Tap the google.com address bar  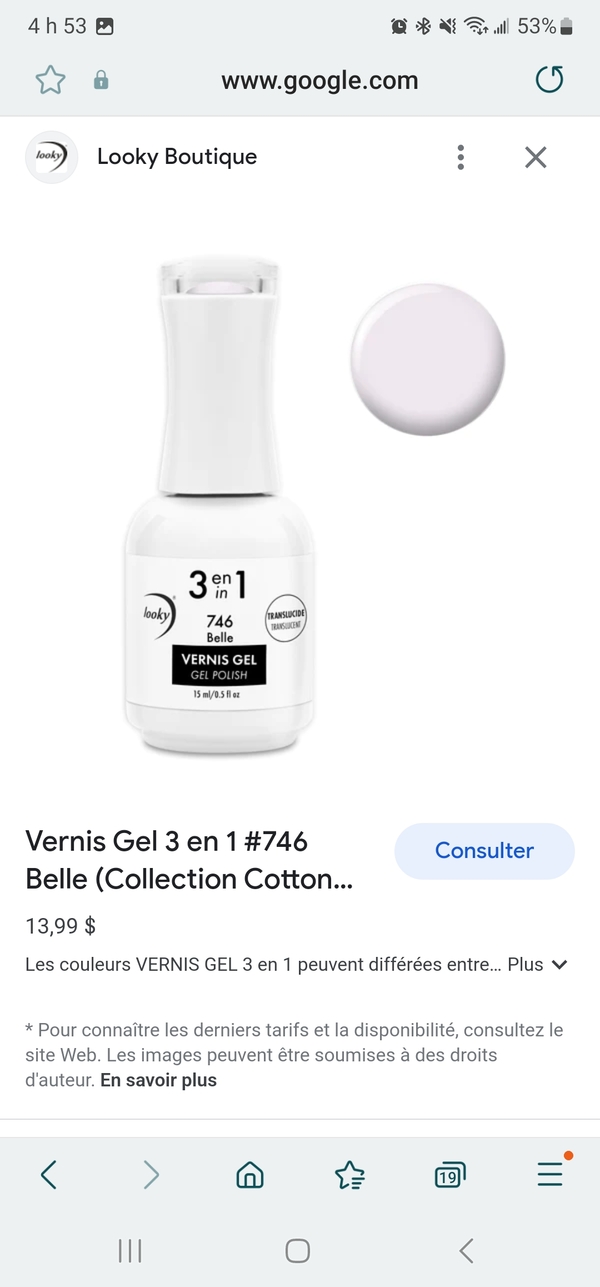pos(320,81)
